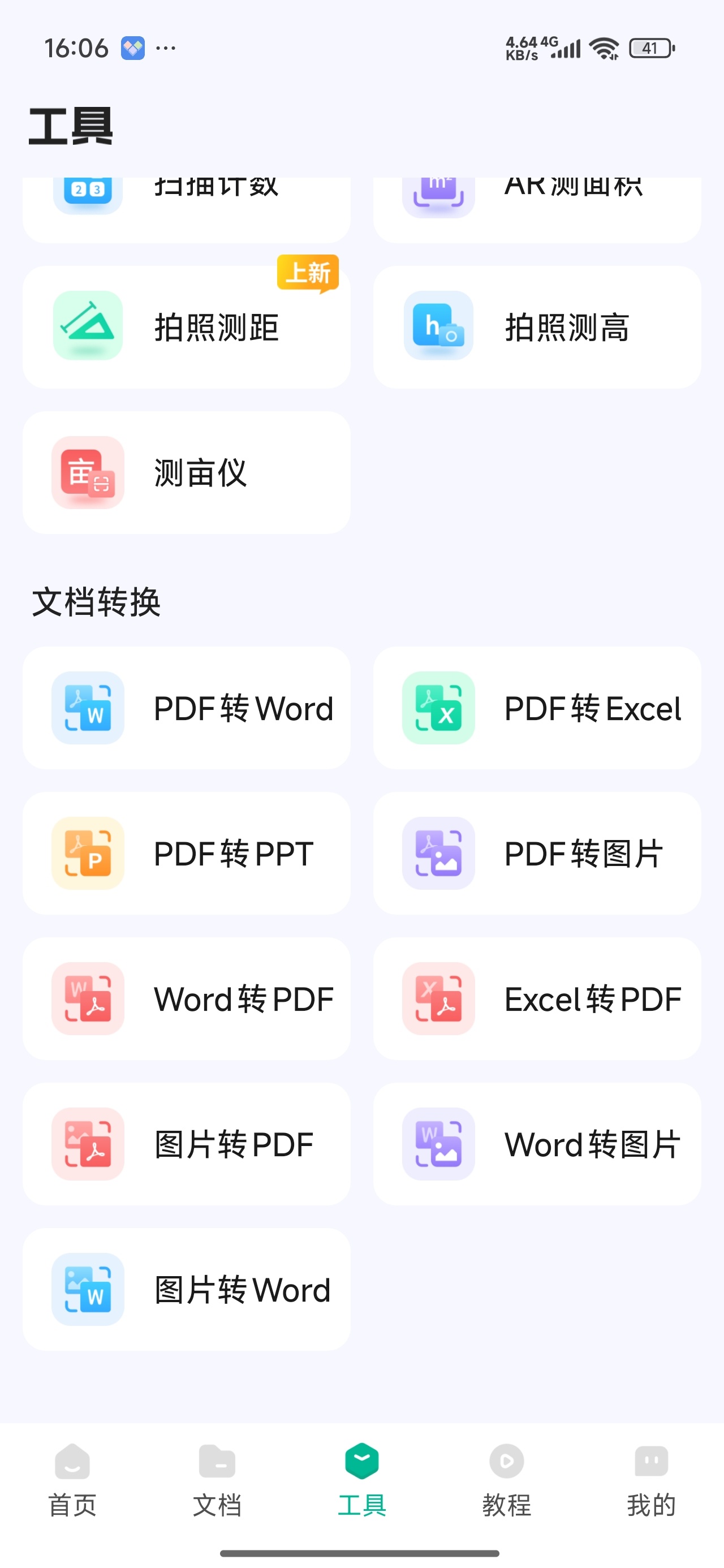Open Word转PDF converter
Viewport: 724px width, 1568px height.
(x=186, y=999)
